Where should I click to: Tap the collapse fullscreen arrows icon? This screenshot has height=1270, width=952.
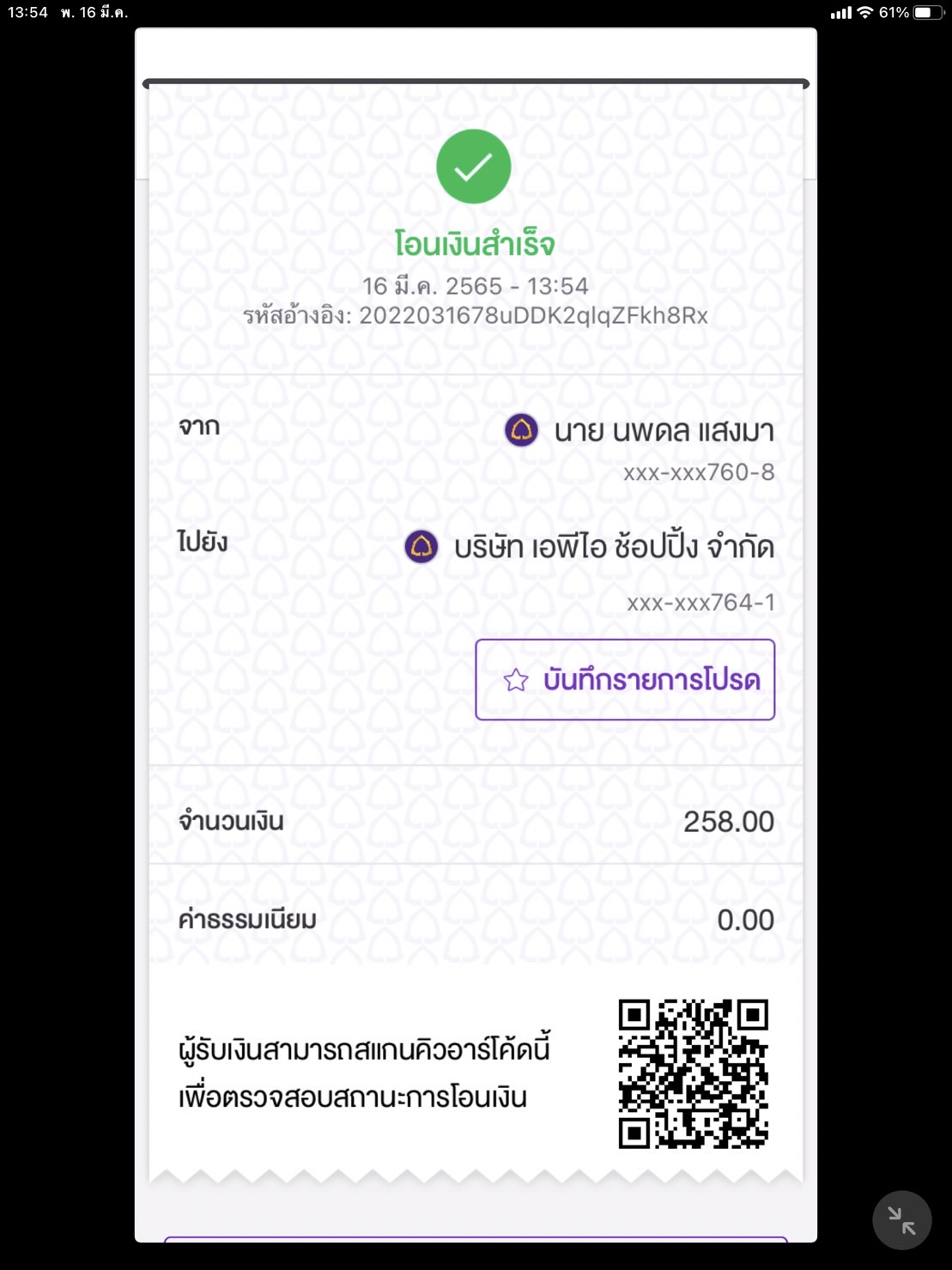901,1219
